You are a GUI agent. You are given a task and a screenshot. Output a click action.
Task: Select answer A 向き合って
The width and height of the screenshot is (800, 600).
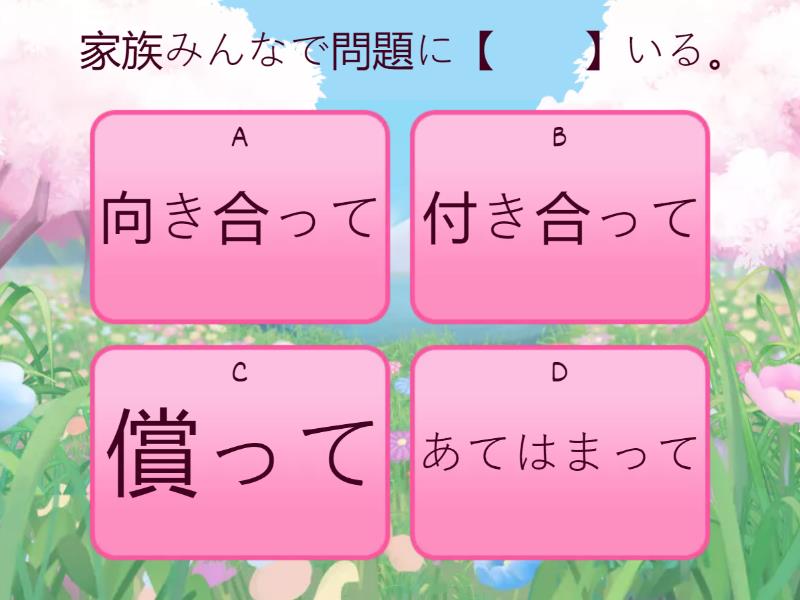240,217
